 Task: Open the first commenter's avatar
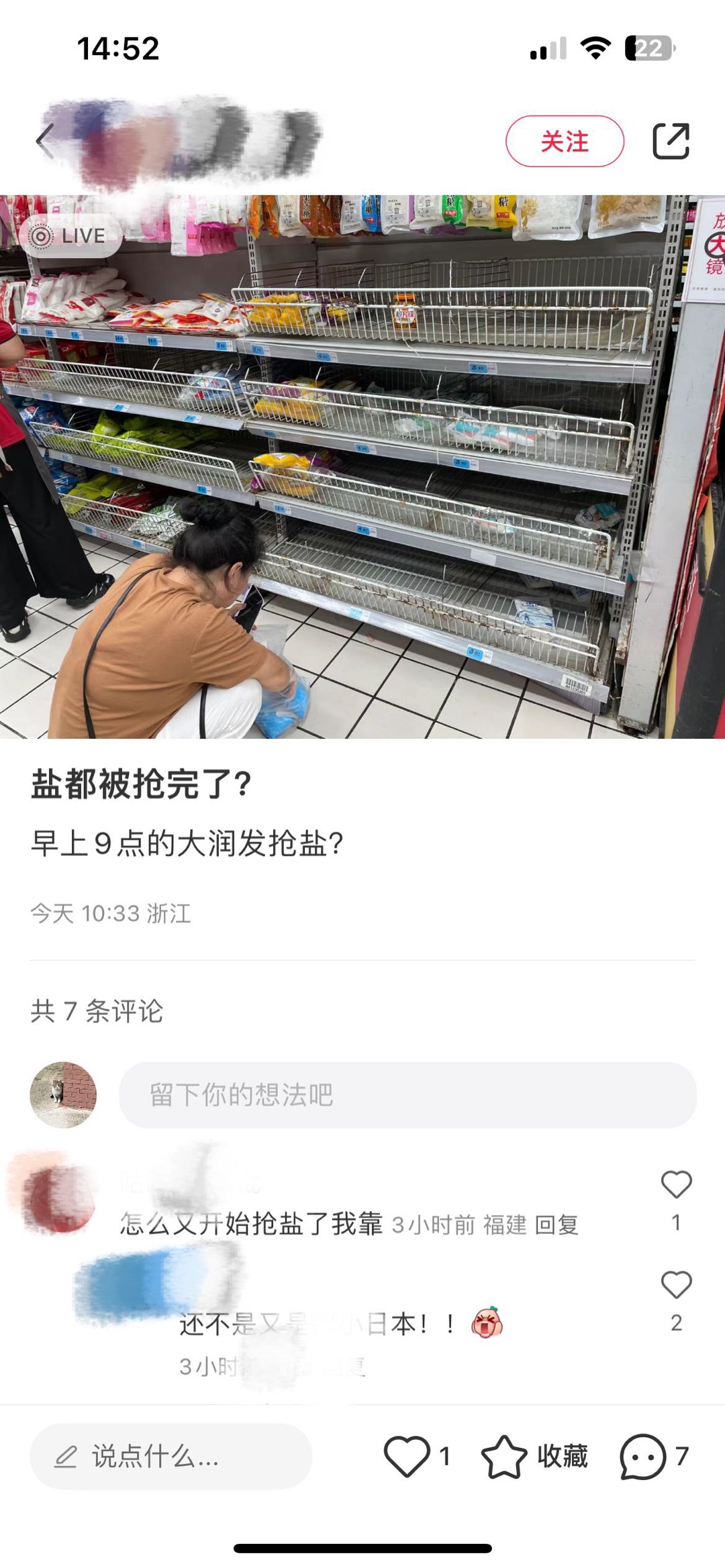[58, 1198]
